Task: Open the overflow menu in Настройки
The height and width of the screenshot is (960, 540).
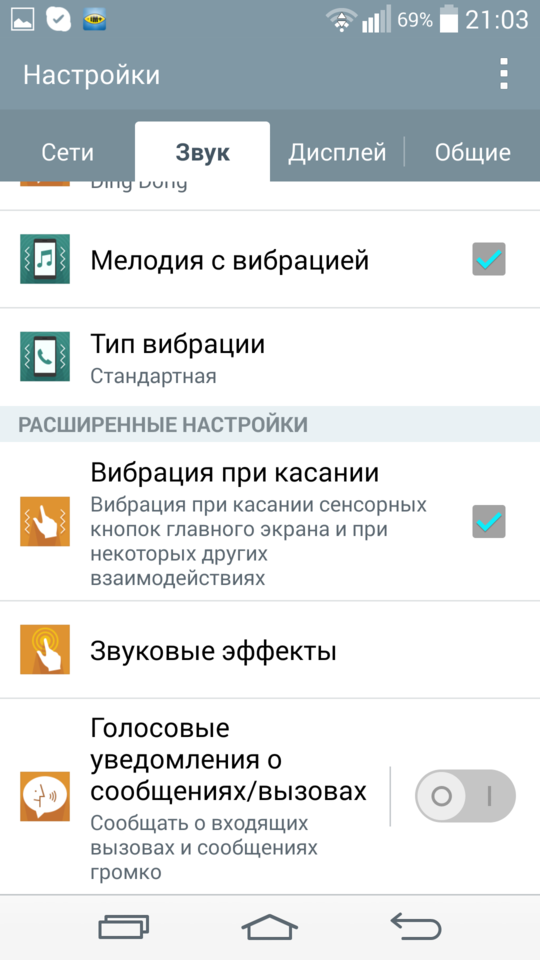Action: click(503, 75)
